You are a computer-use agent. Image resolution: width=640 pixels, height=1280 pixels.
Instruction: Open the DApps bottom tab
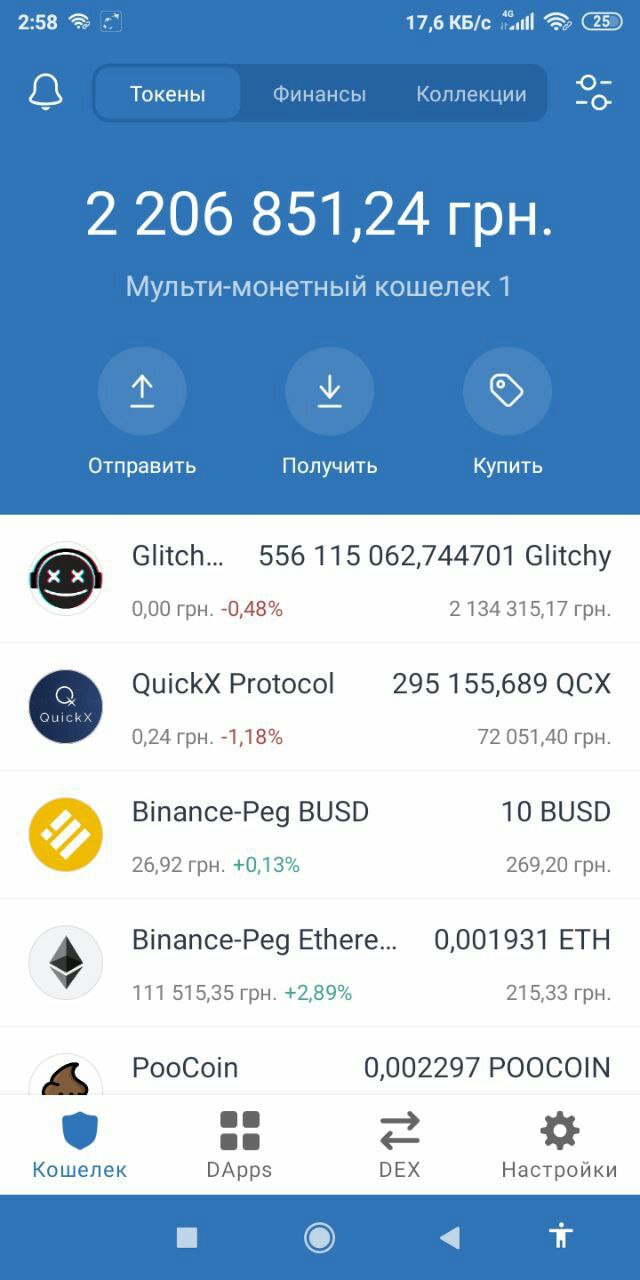(239, 1144)
